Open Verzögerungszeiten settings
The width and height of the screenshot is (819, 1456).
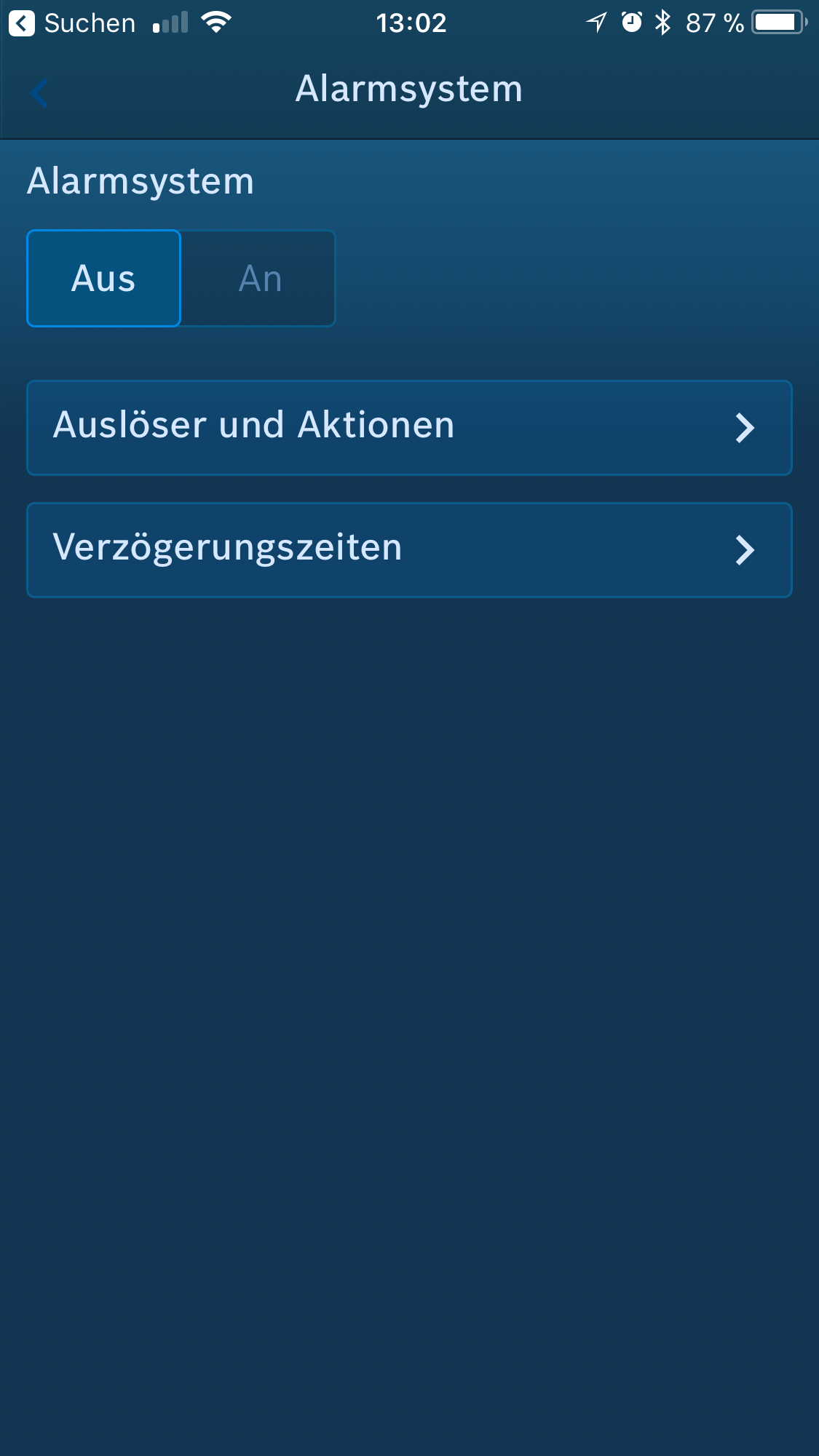[x=409, y=549]
